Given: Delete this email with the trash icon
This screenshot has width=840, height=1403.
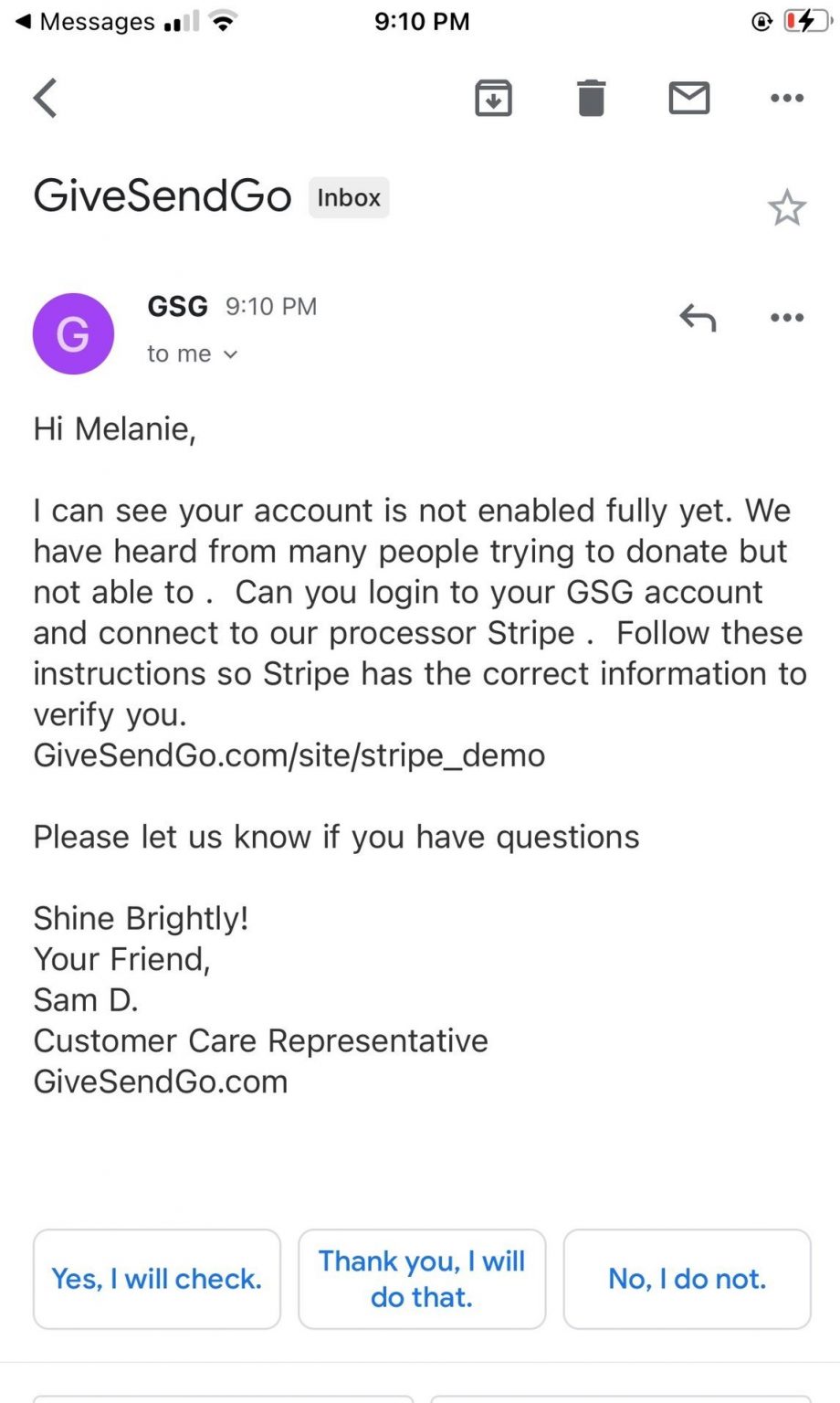Looking at the screenshot, I should pos(591,98).
